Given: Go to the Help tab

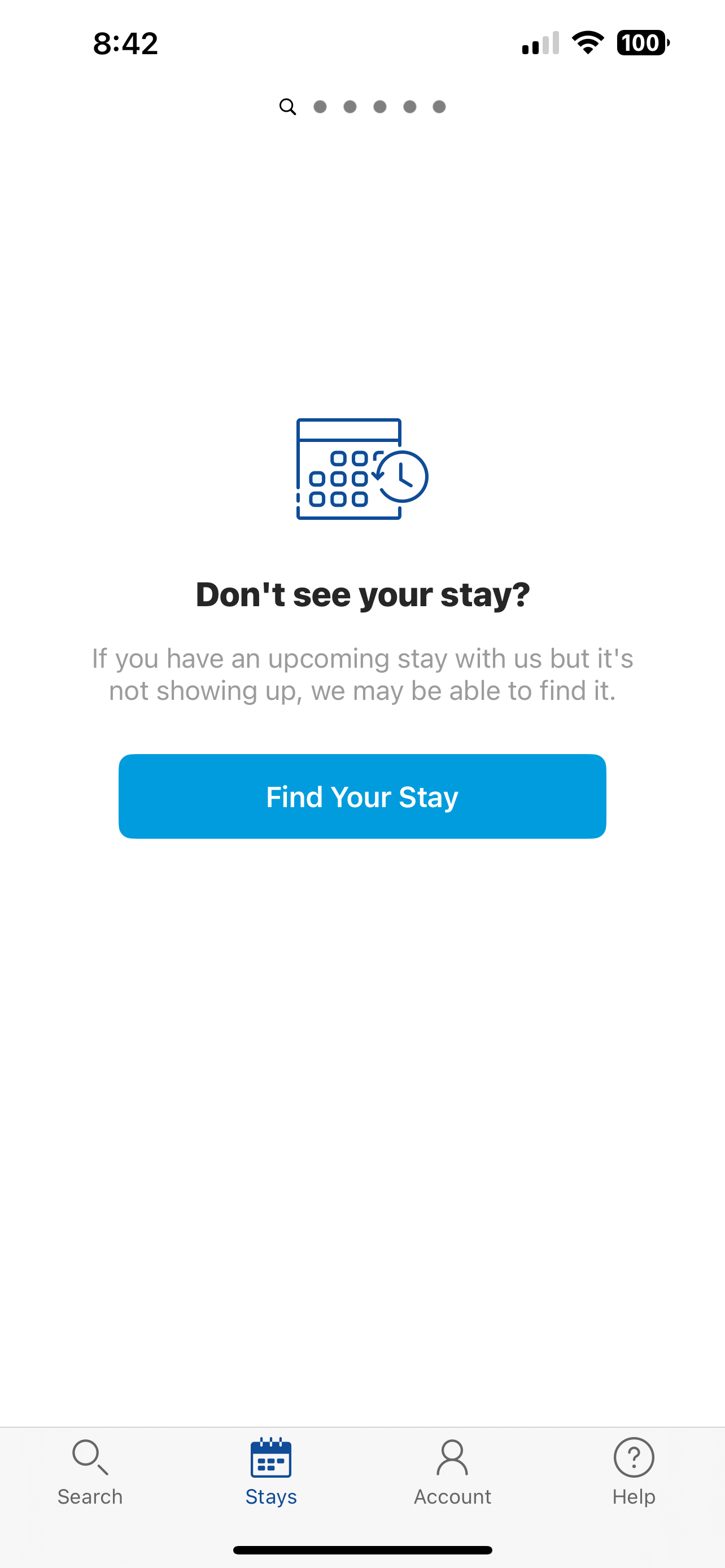Looking at the screenshot, I should 634,1472.
